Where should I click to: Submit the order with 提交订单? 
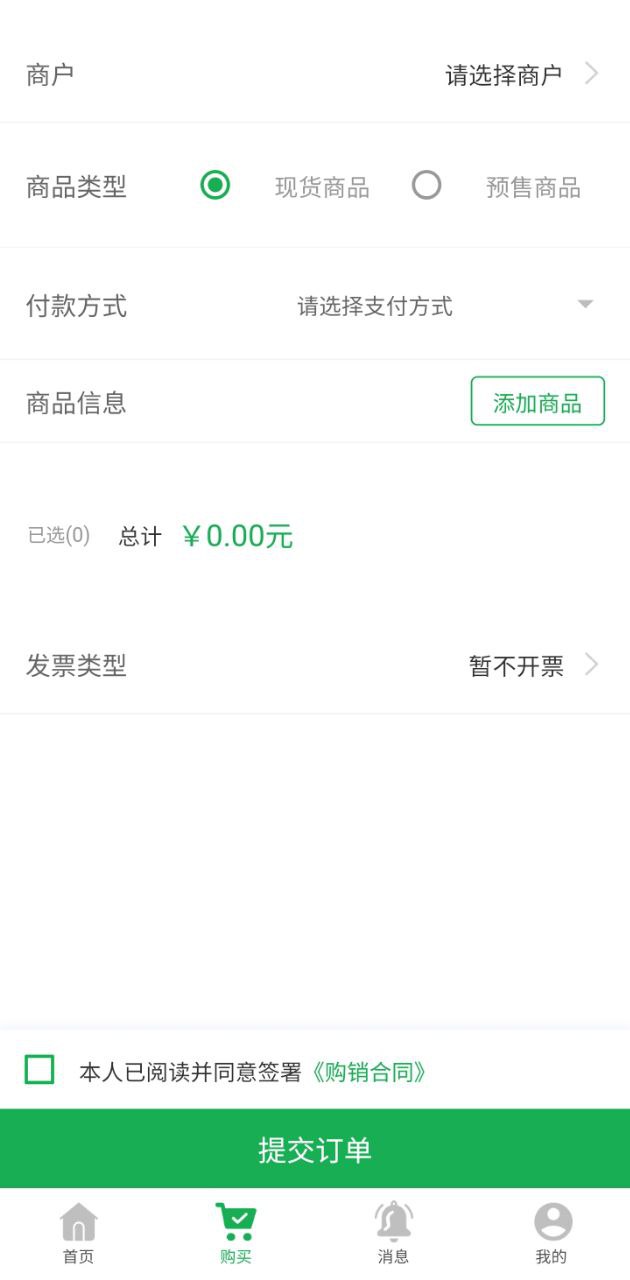pos(315,1149)
